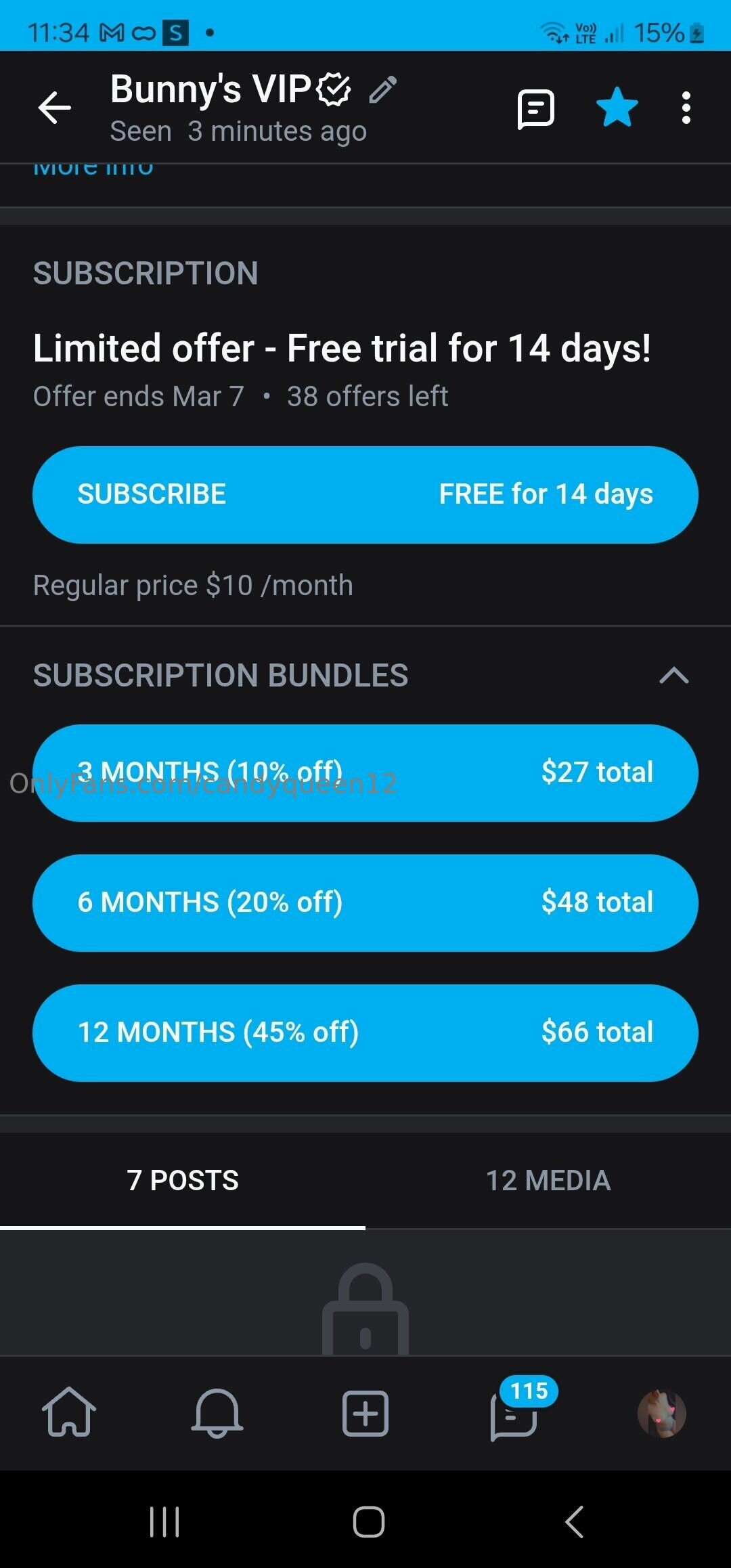Viewport: 731px width, 1568px height.
Task: Switch to the 7 Posts tab
Action: tap(183, 1180)
